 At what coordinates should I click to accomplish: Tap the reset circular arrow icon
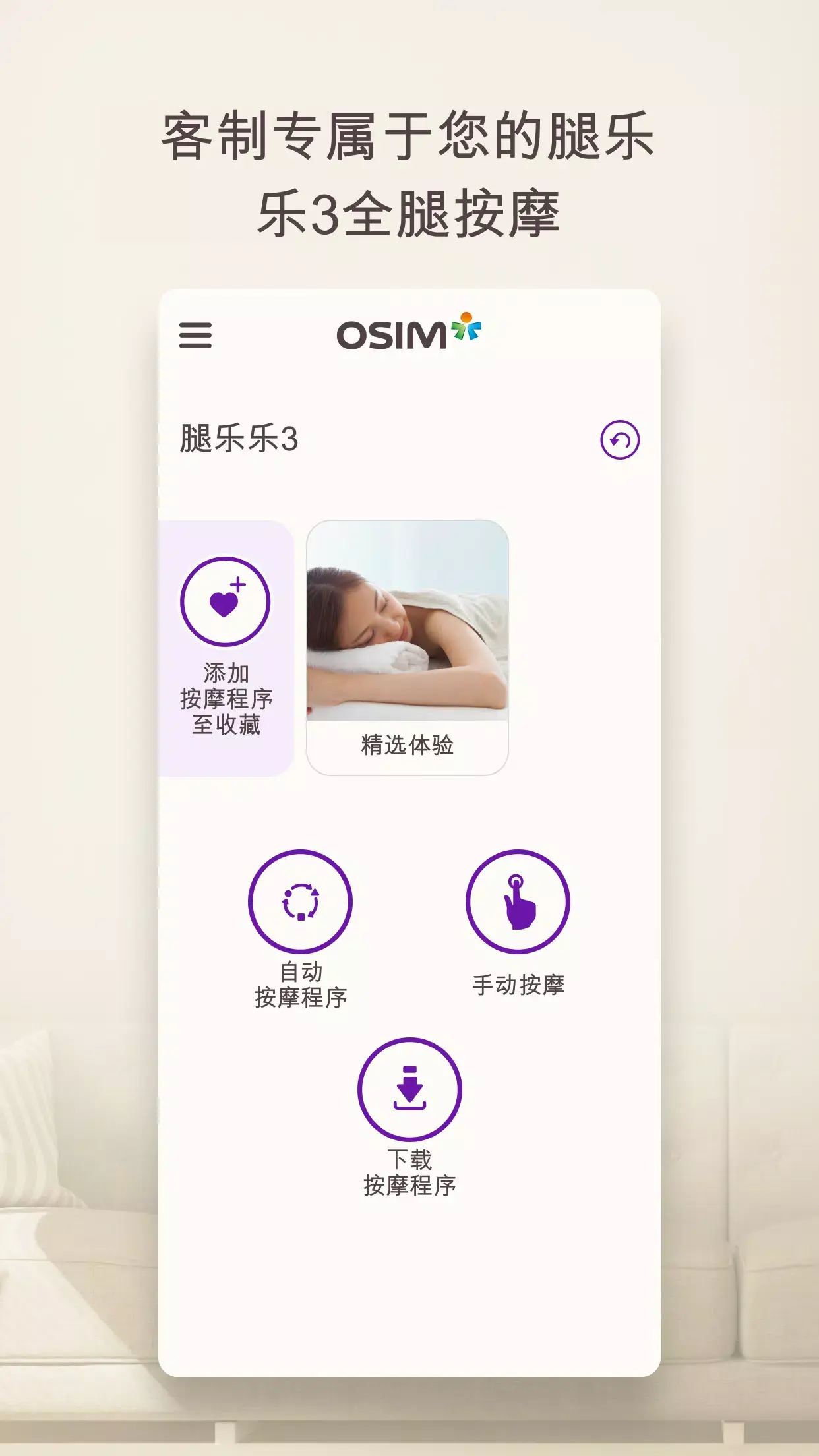619,439
